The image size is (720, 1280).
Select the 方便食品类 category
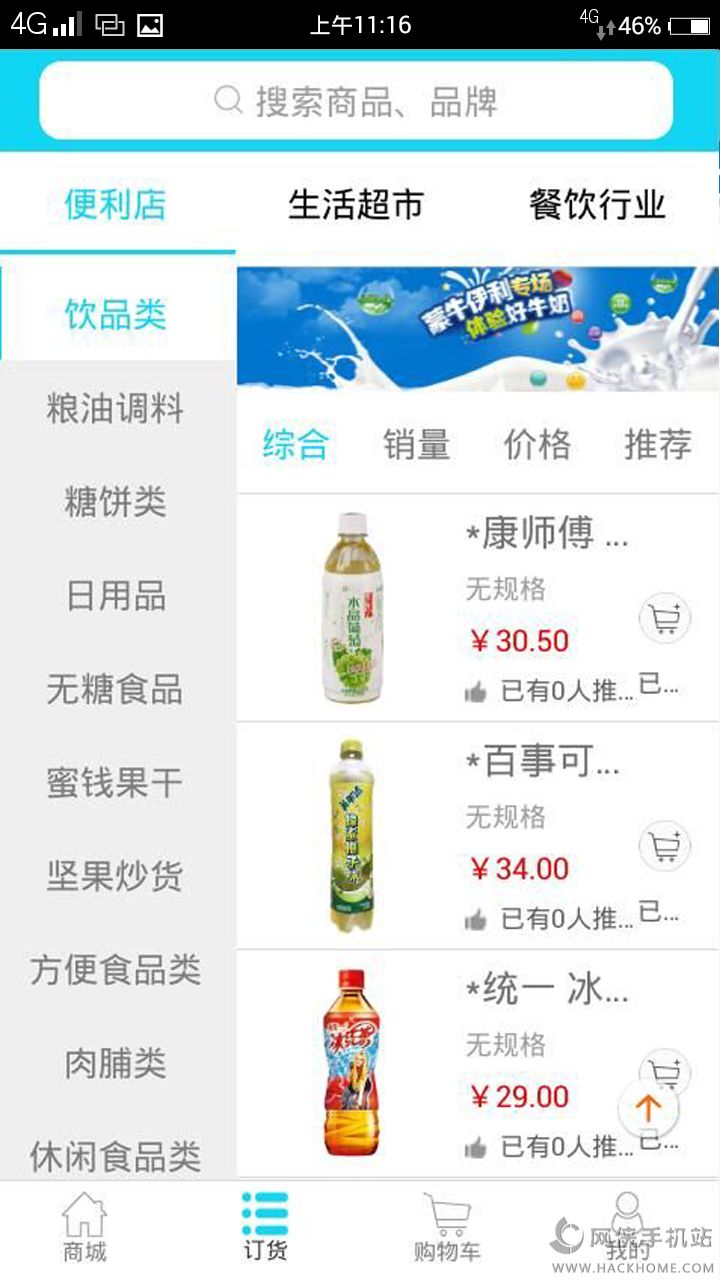116,969
